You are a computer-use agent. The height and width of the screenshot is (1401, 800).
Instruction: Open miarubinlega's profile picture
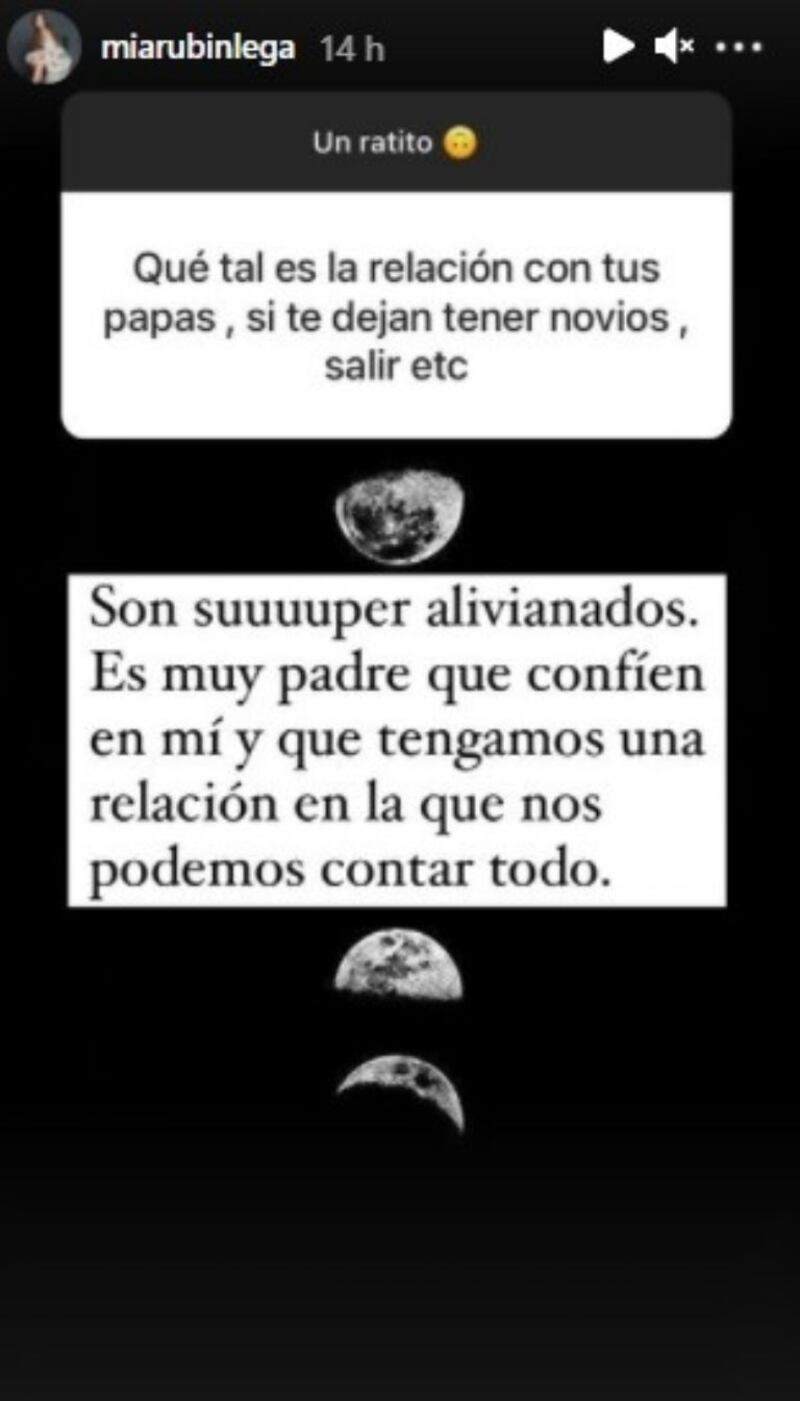[x=44, y=47]
